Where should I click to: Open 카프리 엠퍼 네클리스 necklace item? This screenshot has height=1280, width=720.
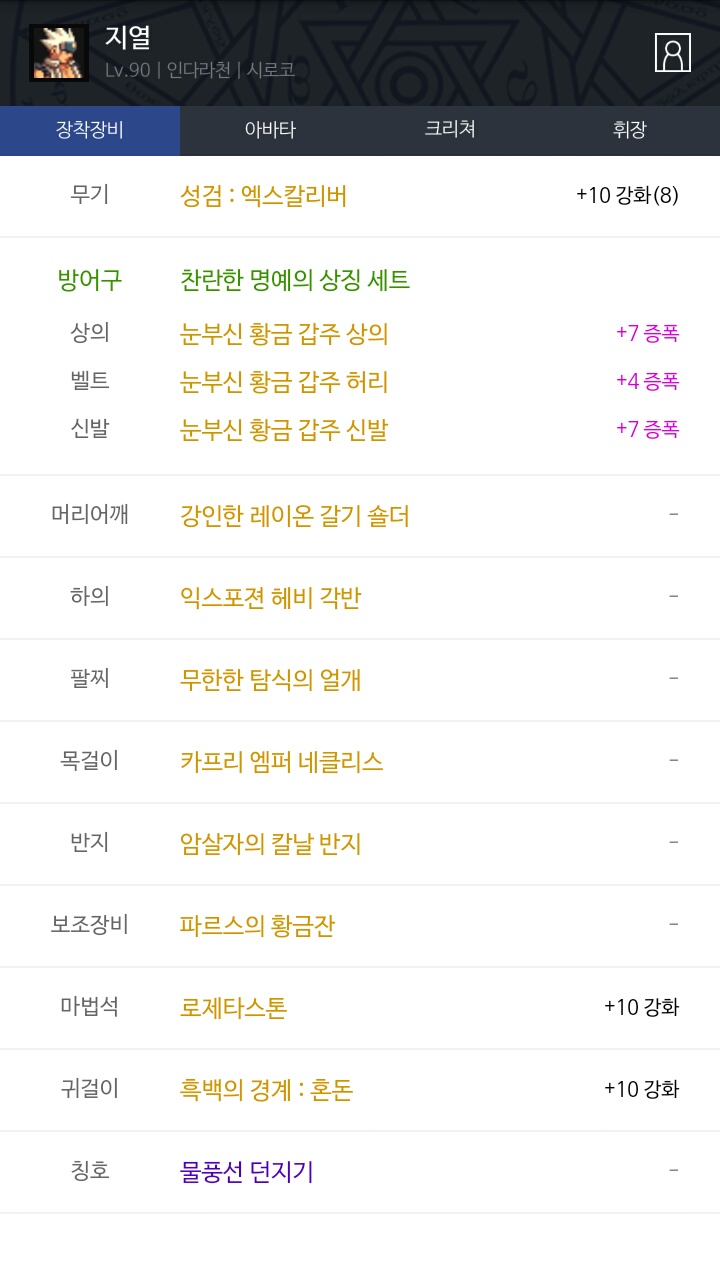(281, 762)
